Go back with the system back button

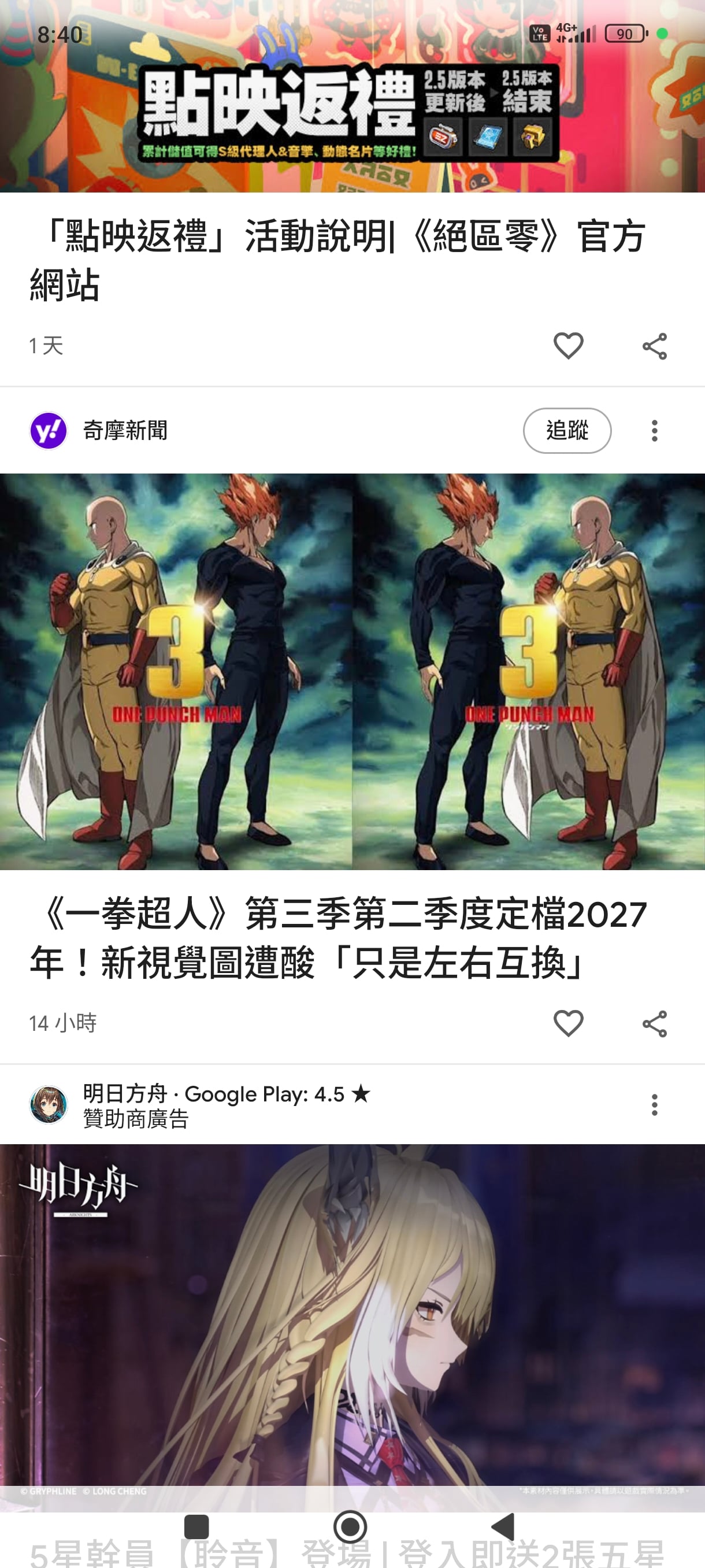(504, 1526)
